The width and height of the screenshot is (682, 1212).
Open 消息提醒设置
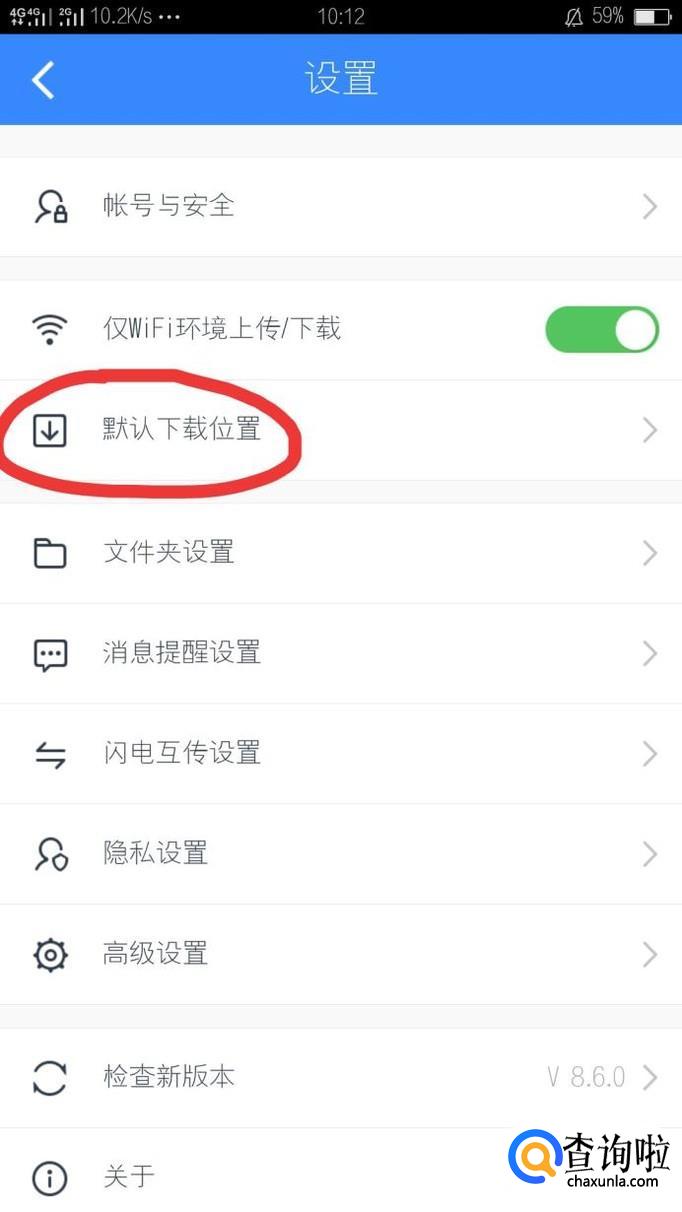pos(340,653)
